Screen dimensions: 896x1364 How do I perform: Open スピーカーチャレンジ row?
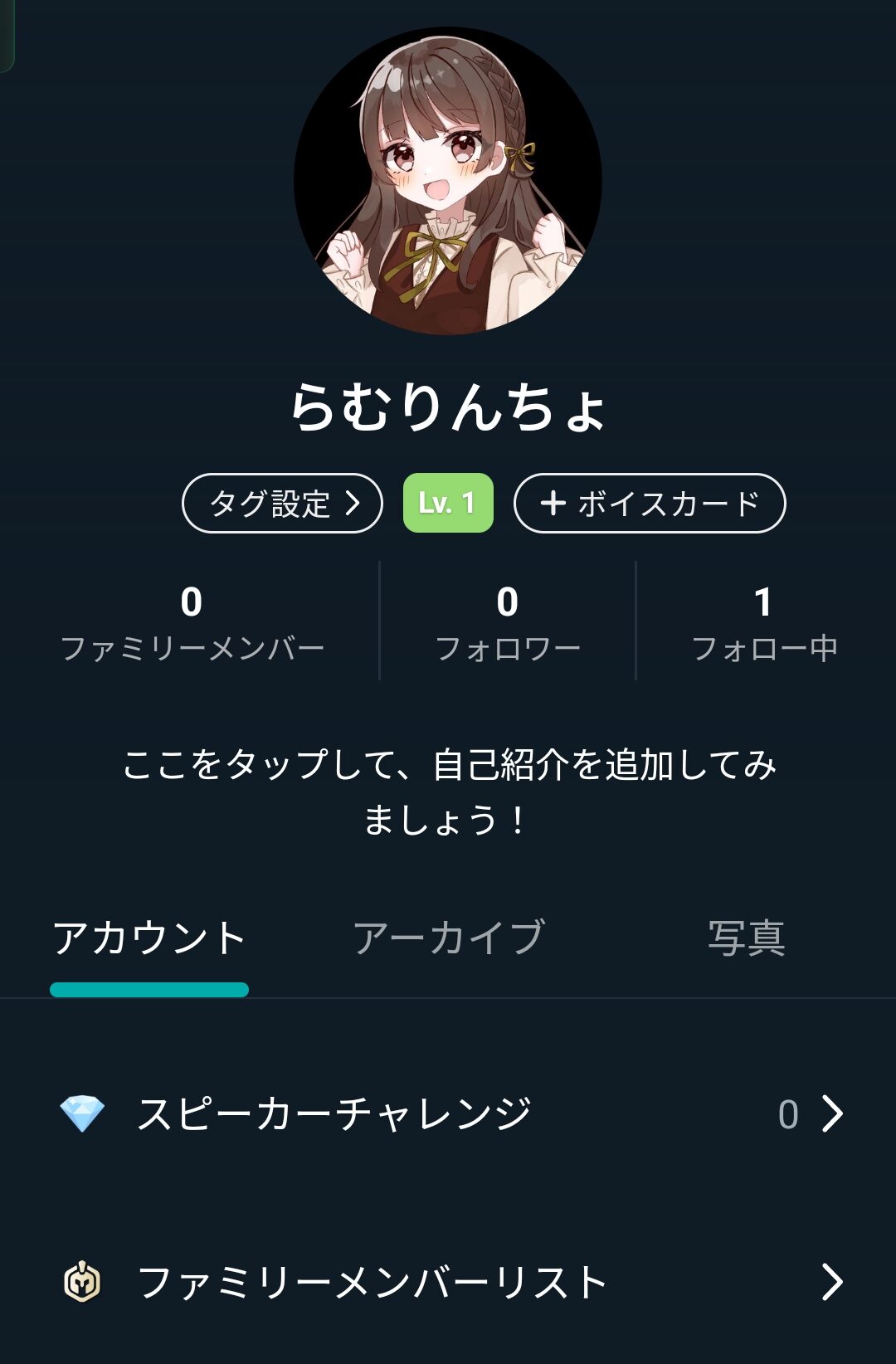click(x=448, y=1113)
